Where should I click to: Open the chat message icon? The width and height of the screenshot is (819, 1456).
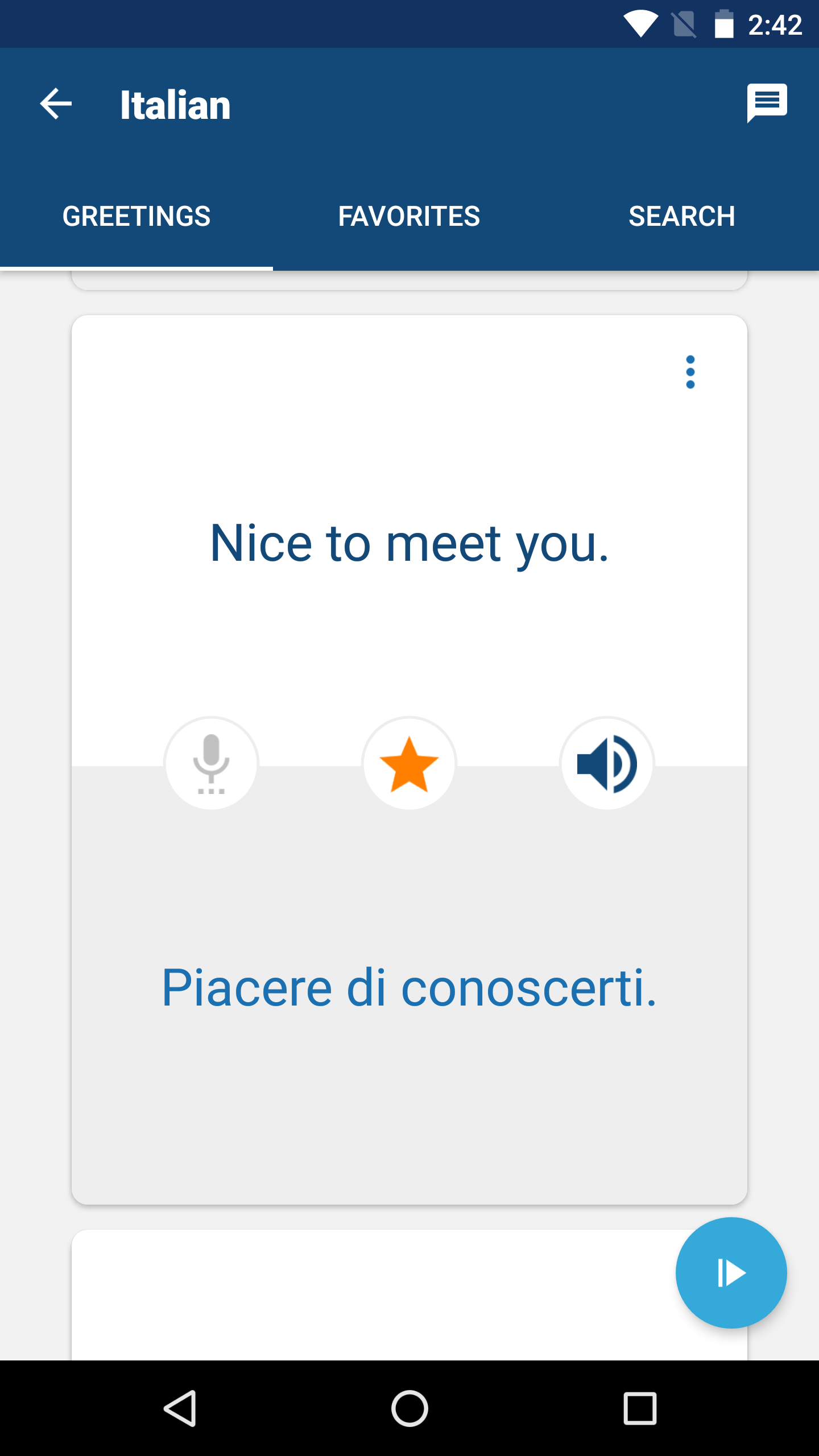(767, 103)
